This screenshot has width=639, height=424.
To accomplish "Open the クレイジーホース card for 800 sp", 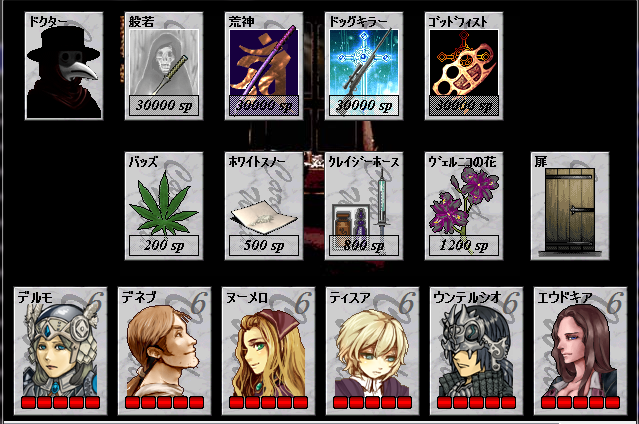I will pyautogui.click(x=364, y=206).
